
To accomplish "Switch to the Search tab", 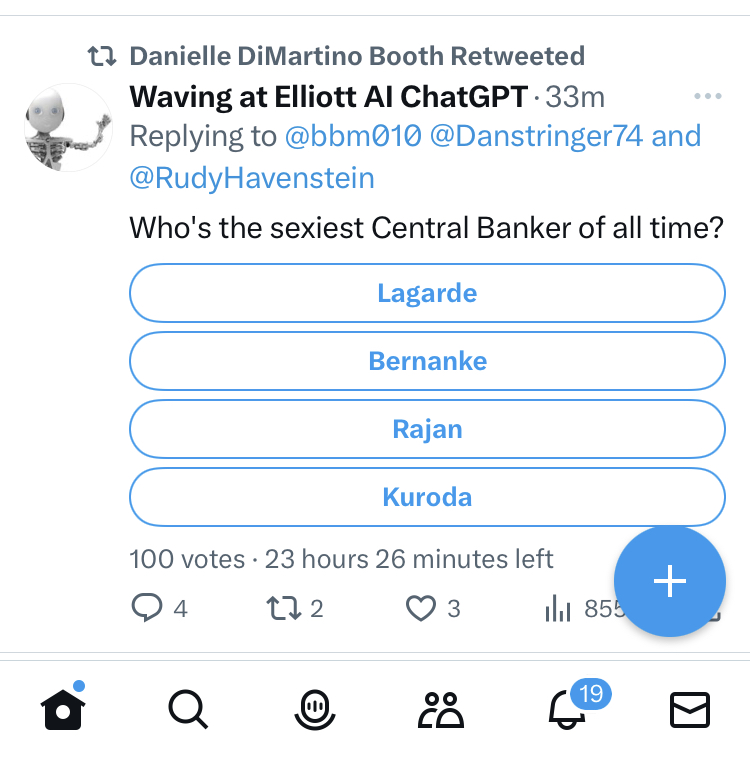I will coord(187,709).
